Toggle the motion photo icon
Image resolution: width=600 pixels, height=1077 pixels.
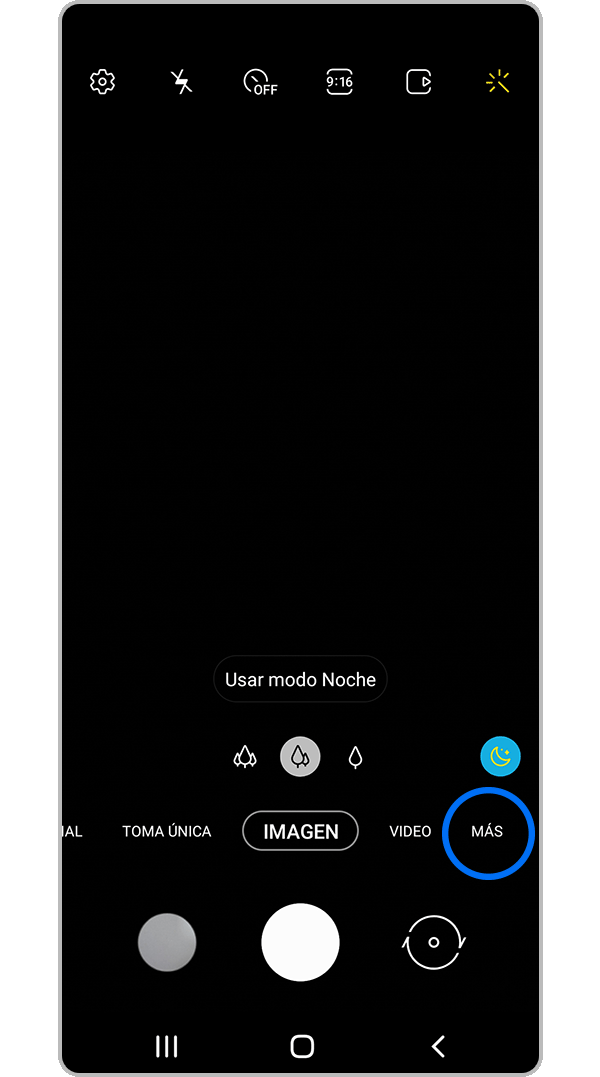coord(418,82)
